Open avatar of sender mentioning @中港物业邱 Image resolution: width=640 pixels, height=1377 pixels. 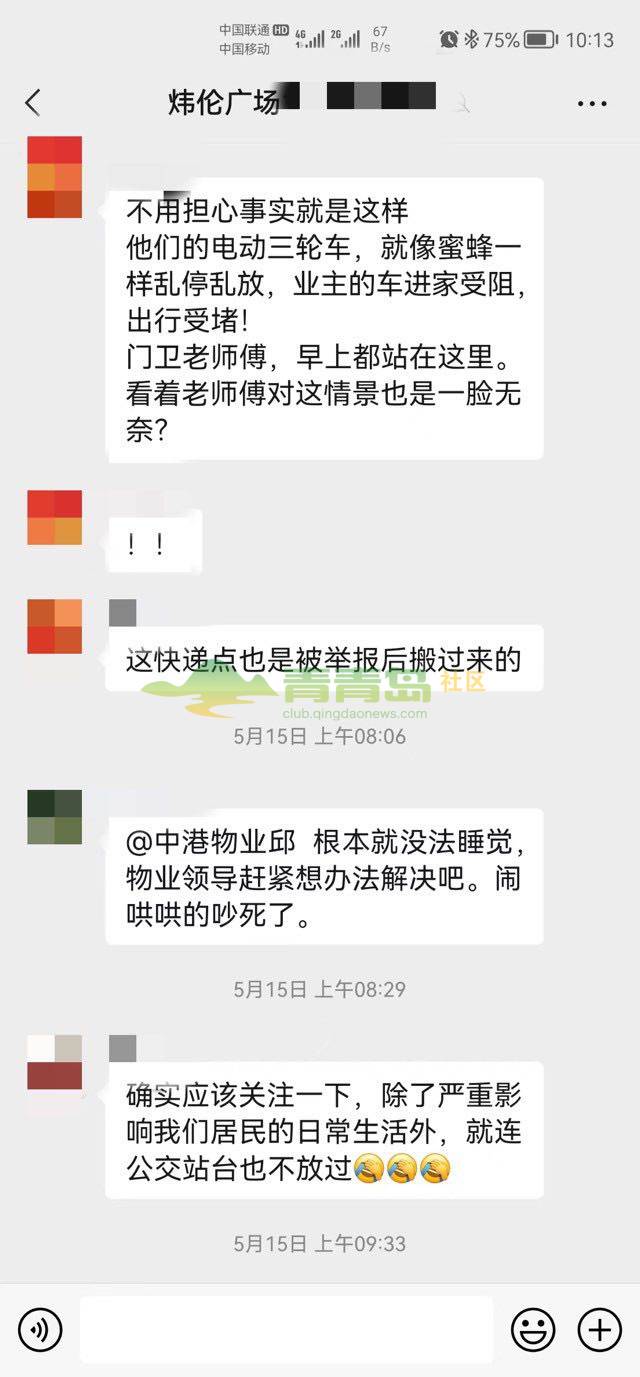point(55,817)
